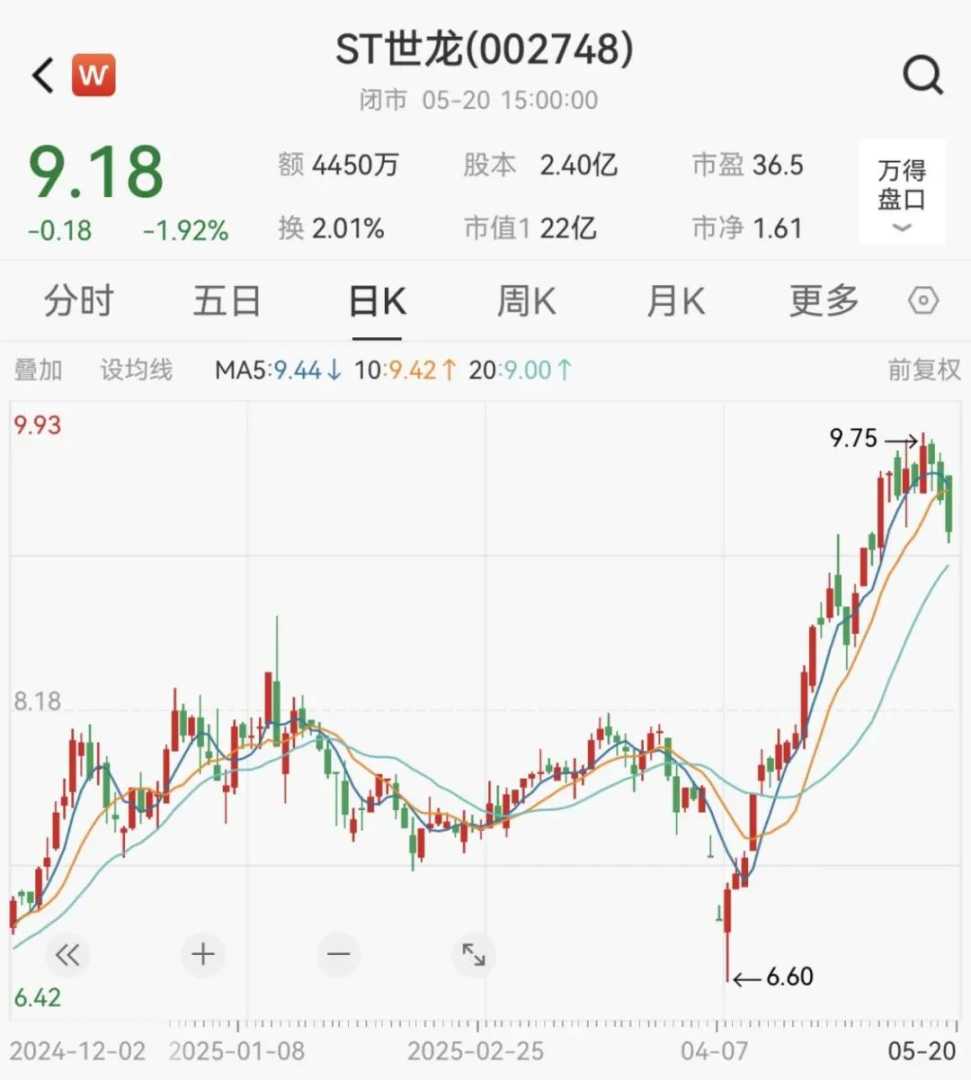The image size is (971, 1080).
Task: Switch to the 五日 chart tab
Action: (x=227, y=301)
